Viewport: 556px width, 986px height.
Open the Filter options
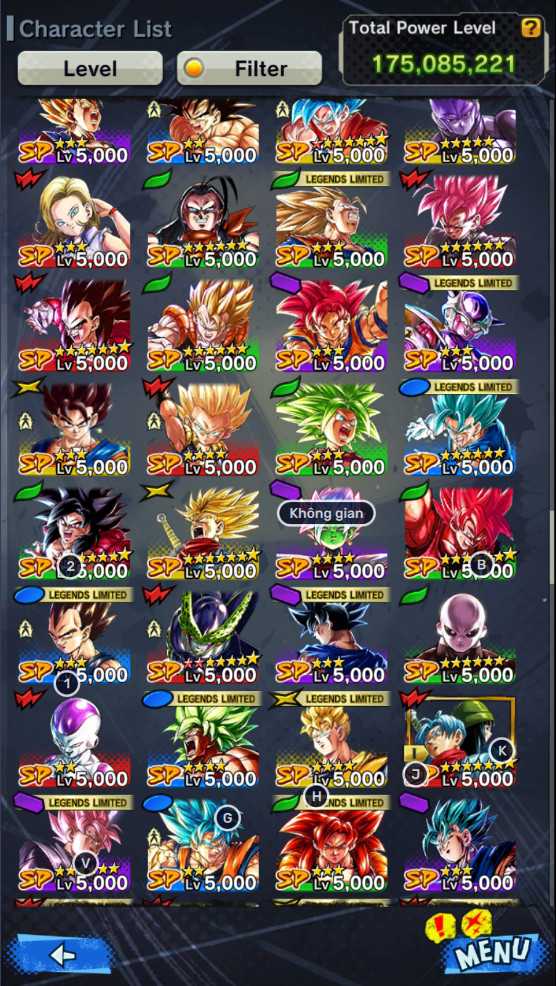[x=250, y=68]
